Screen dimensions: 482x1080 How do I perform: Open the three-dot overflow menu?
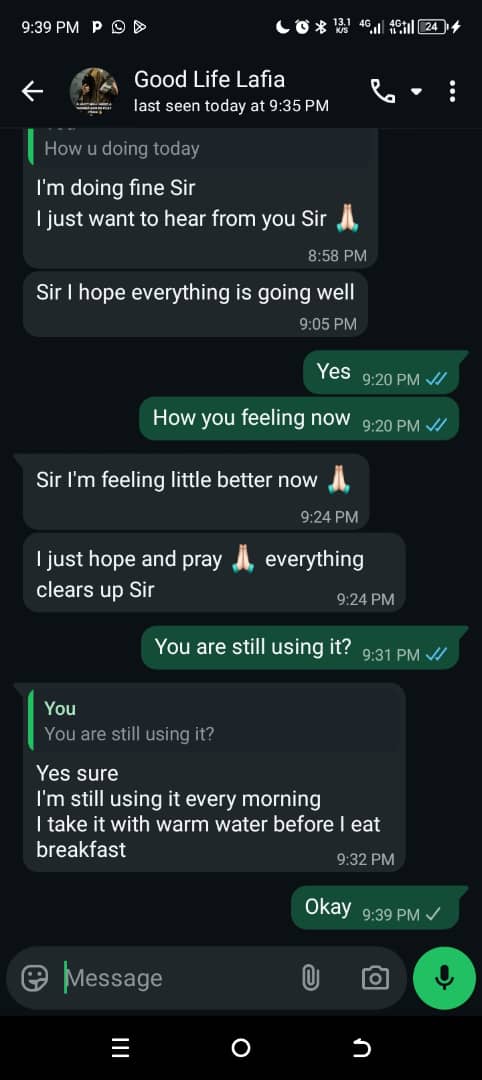452,91
